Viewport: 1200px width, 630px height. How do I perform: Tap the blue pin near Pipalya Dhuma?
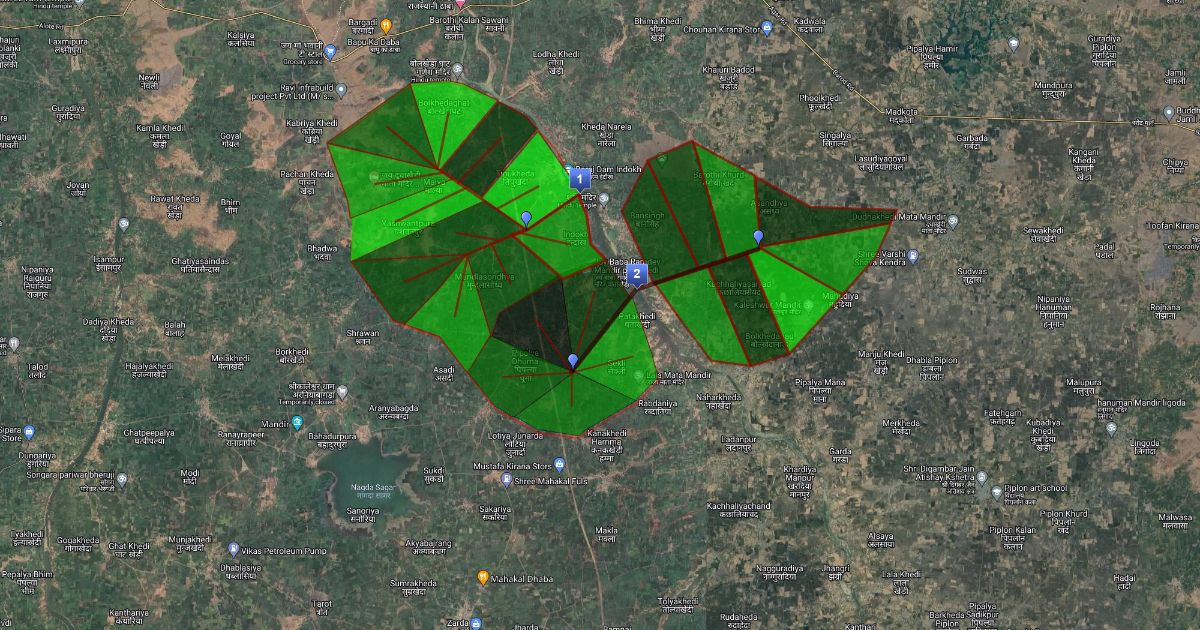click(572, 360)
